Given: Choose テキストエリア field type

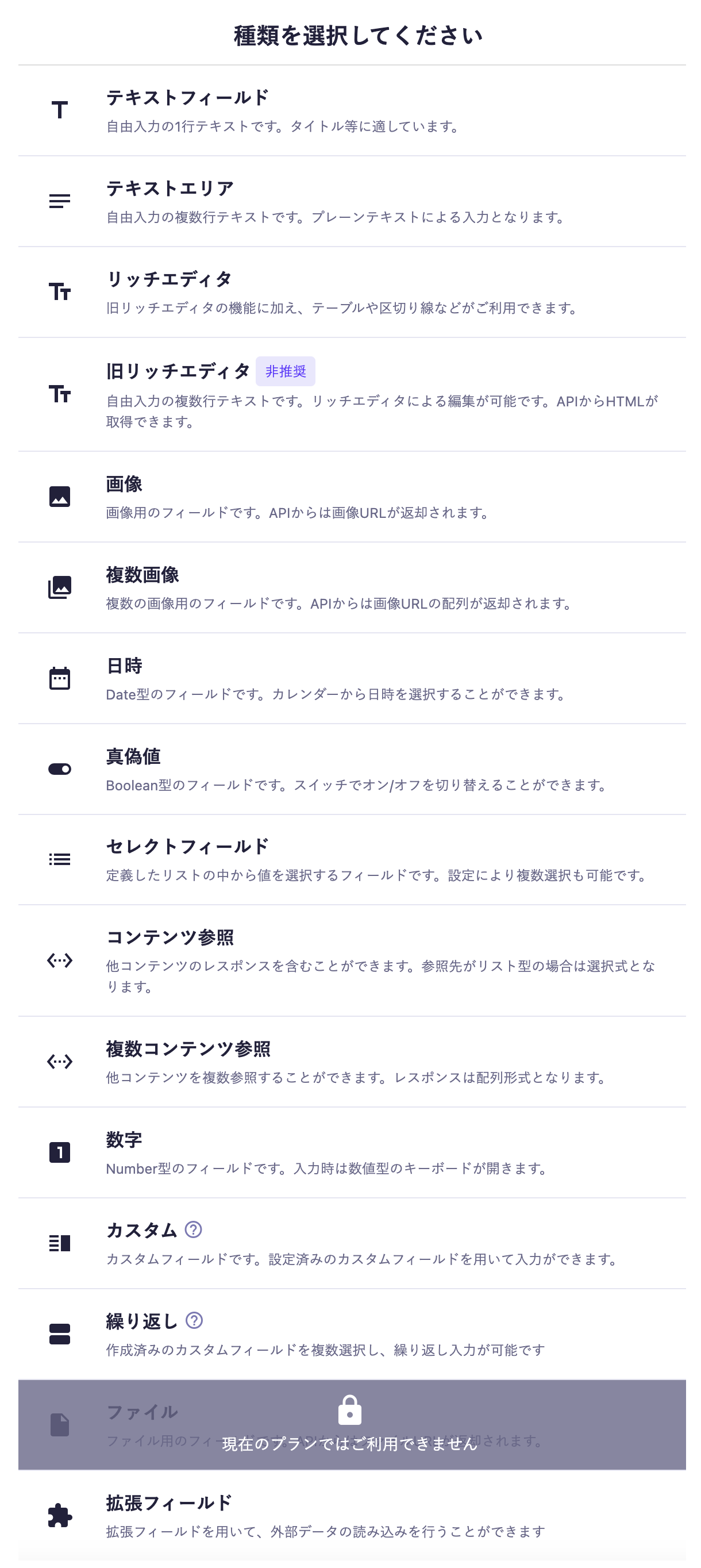Looking at the screenshot, I should click(x=352, y=202).
